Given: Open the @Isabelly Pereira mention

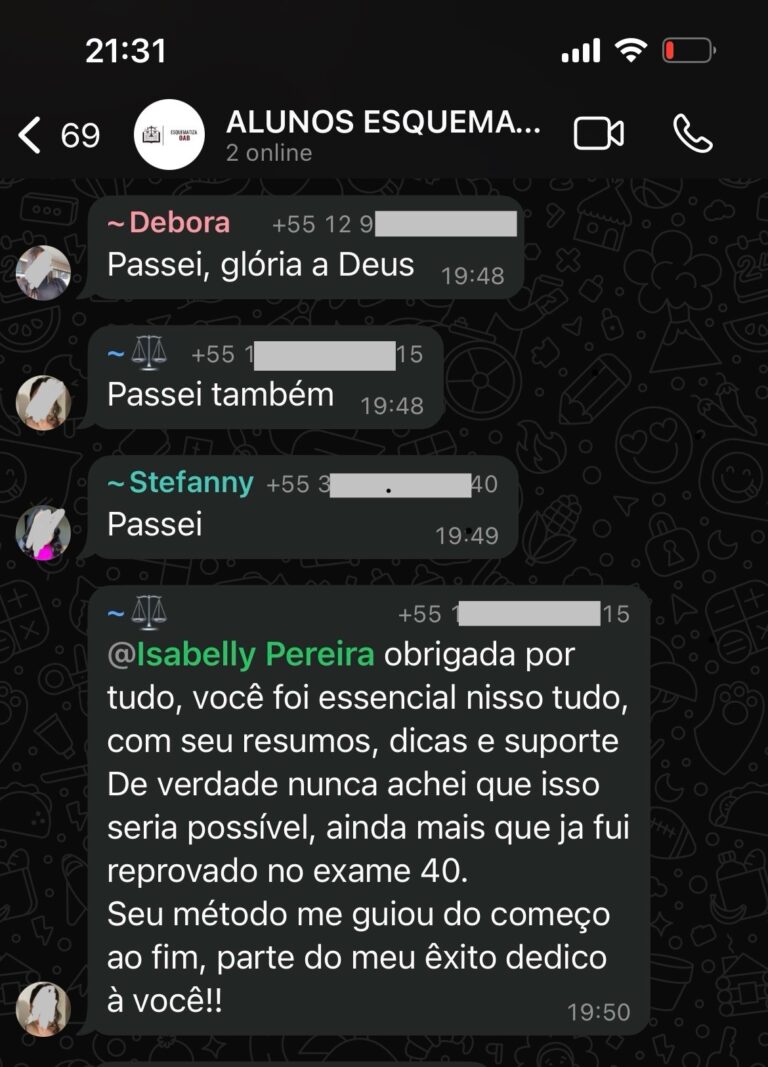Looking at the screenshot, I should (x=255, y=655).
